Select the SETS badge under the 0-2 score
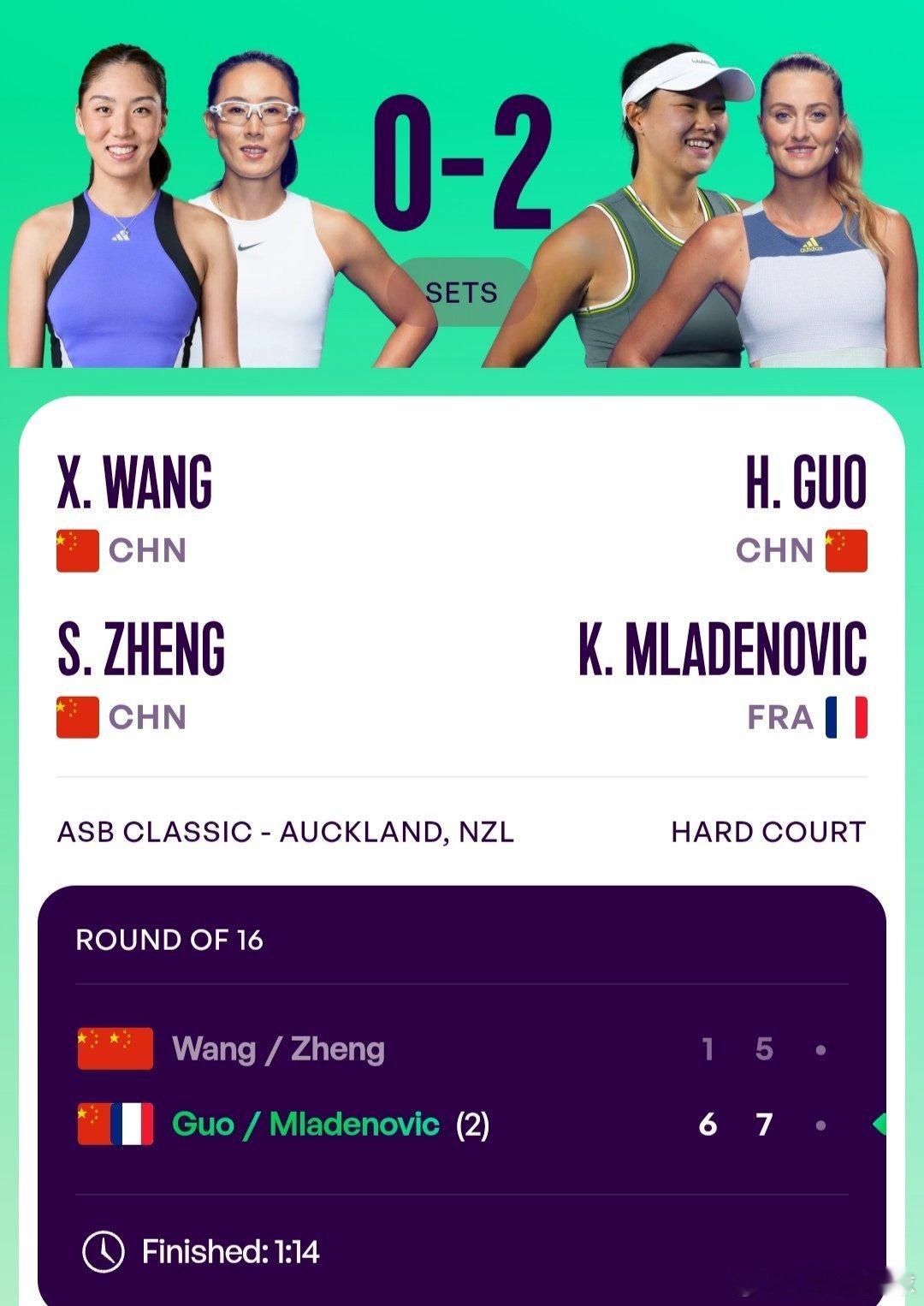This screenshot has height=1306, width=924. pyautogui.click(x=462, y=291)
